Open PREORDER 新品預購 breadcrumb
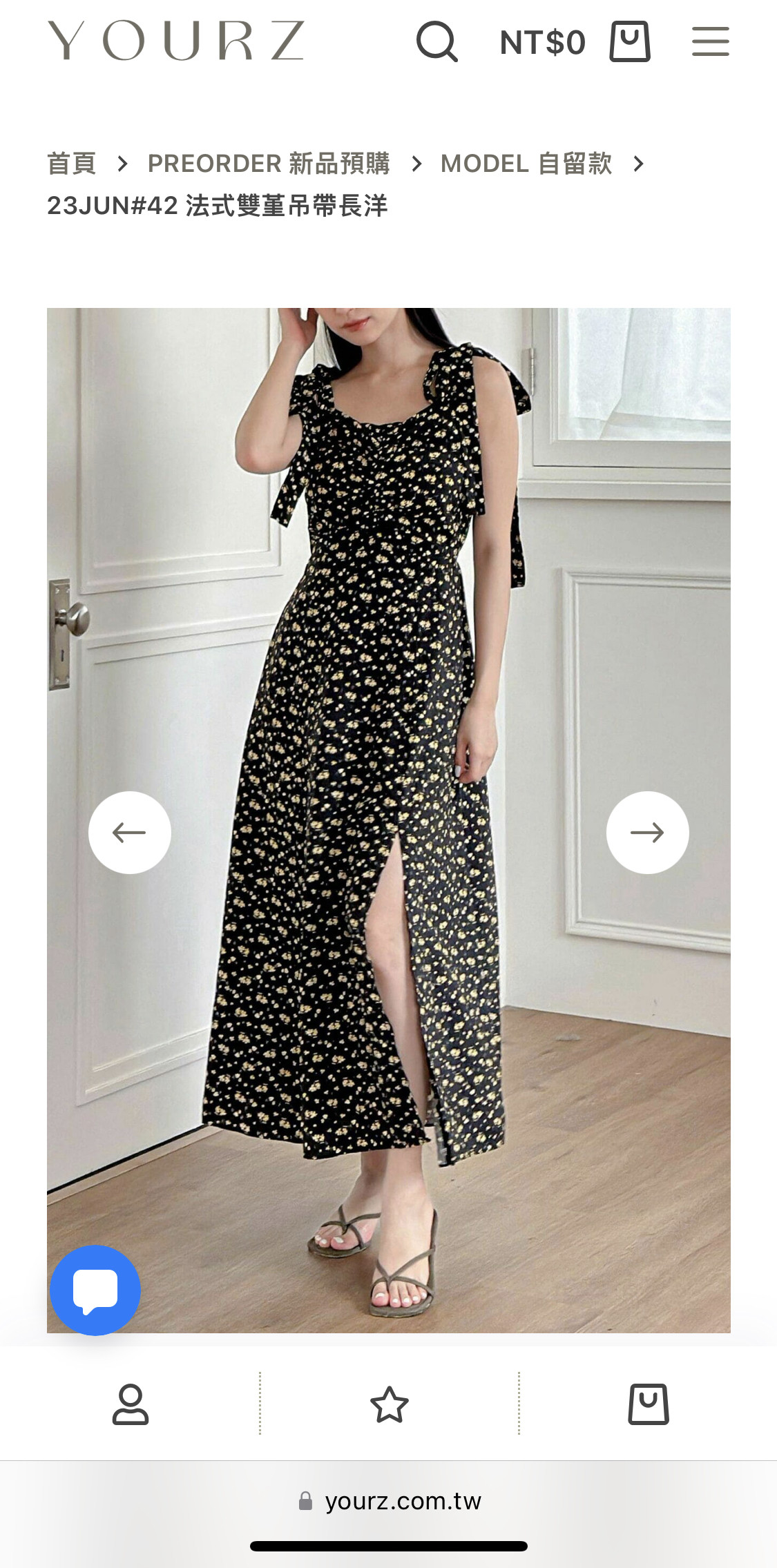 (x=269, y=164)
